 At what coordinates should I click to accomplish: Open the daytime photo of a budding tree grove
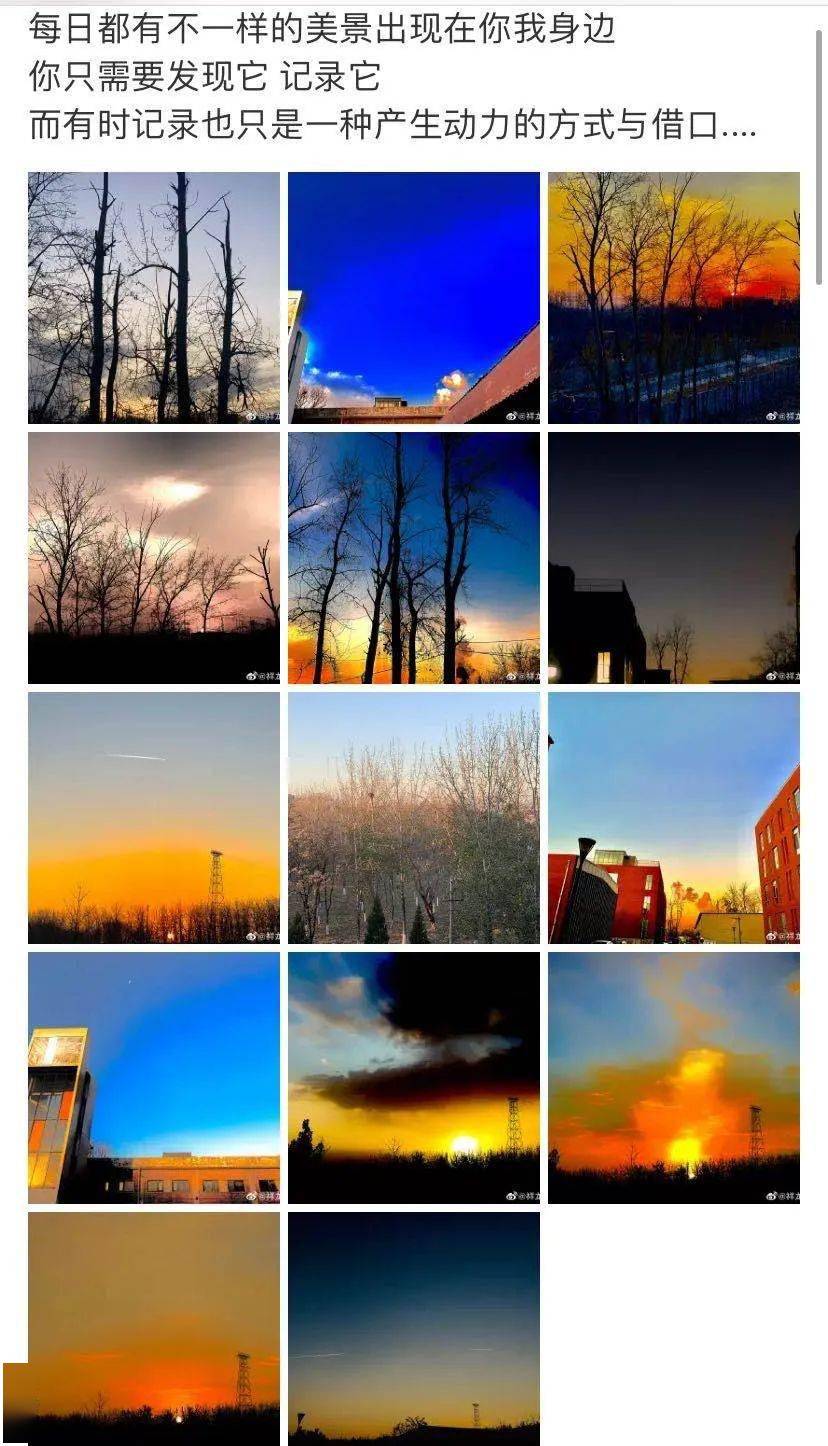(413, 817)
